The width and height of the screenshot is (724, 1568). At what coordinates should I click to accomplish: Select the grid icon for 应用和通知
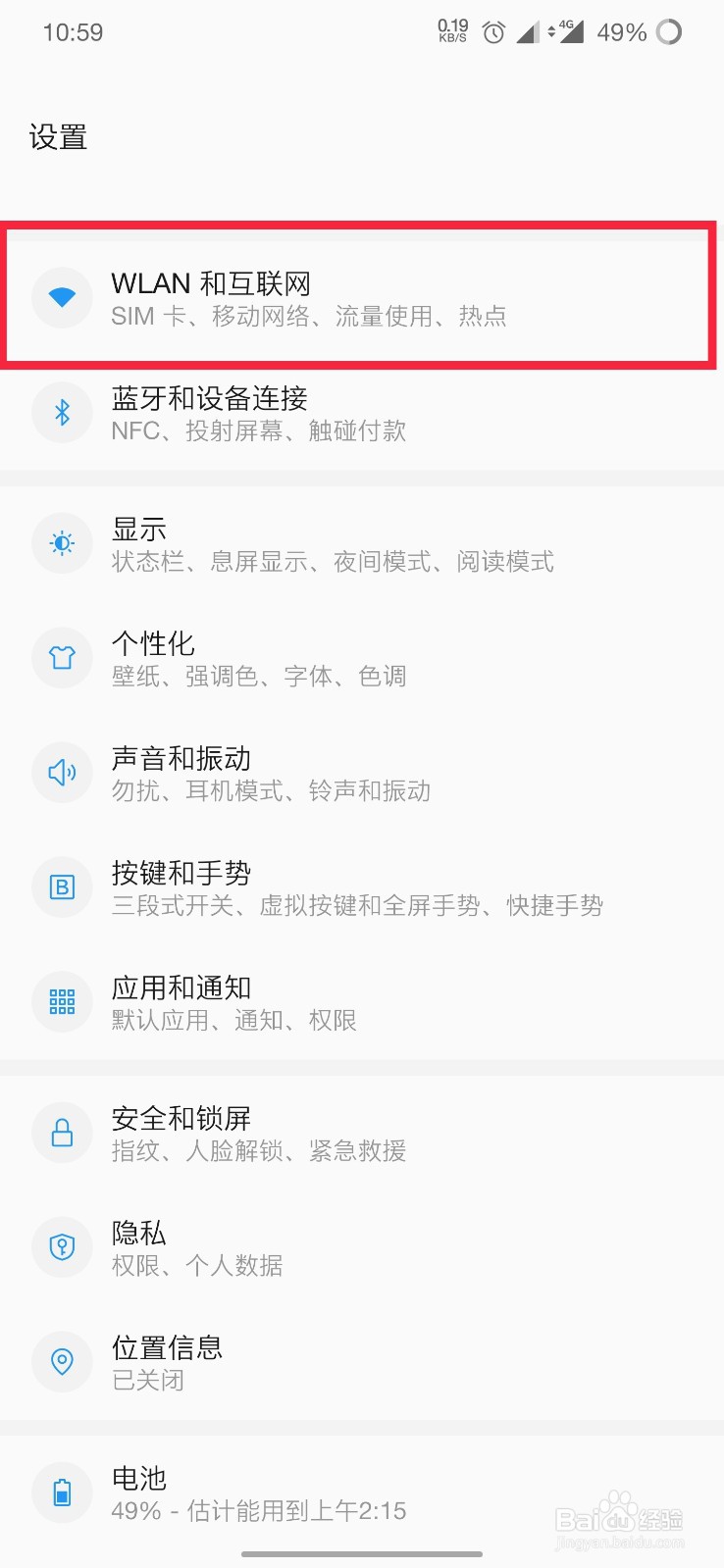pos(62,1001)
